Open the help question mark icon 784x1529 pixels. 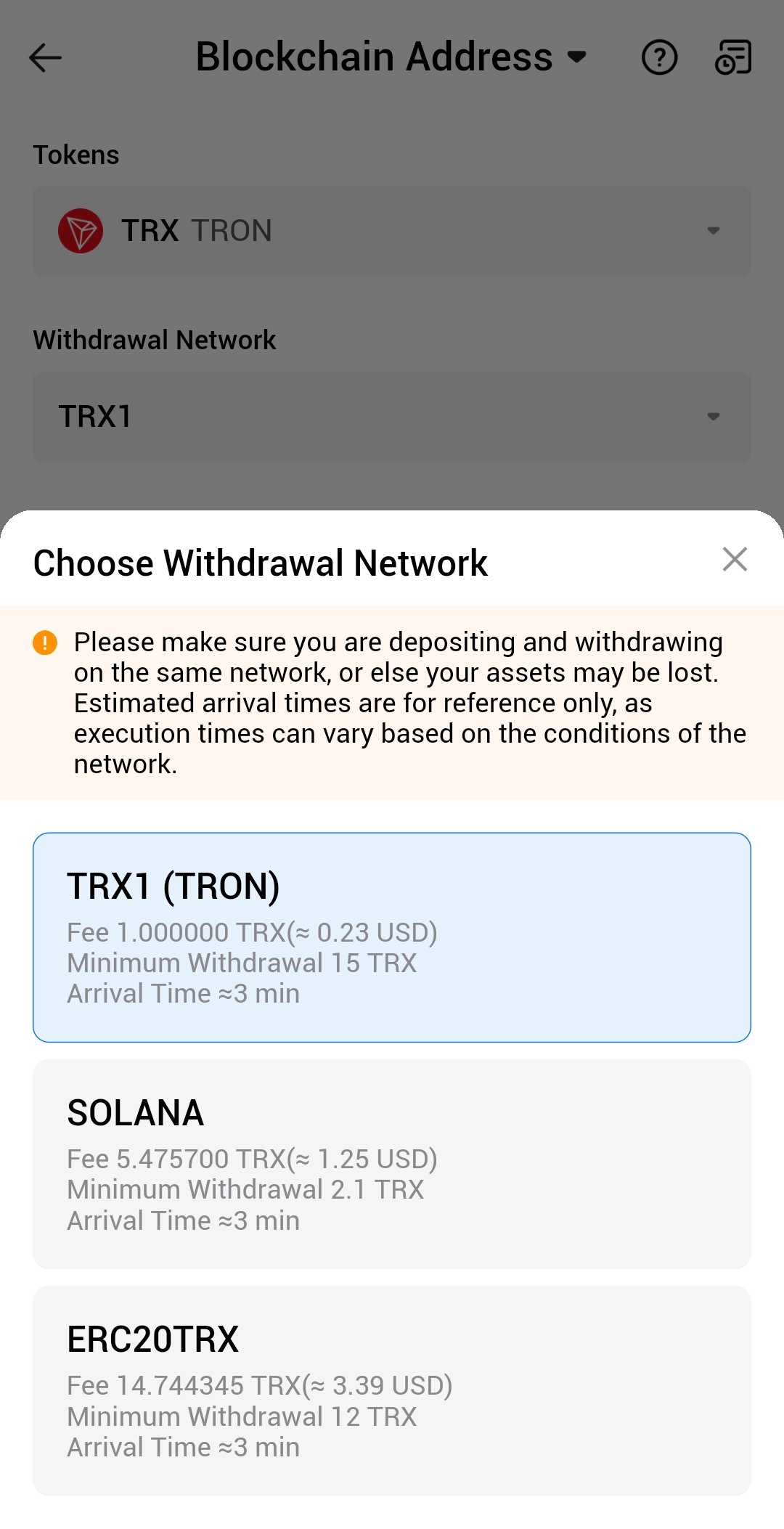click(x=659, y=57)
